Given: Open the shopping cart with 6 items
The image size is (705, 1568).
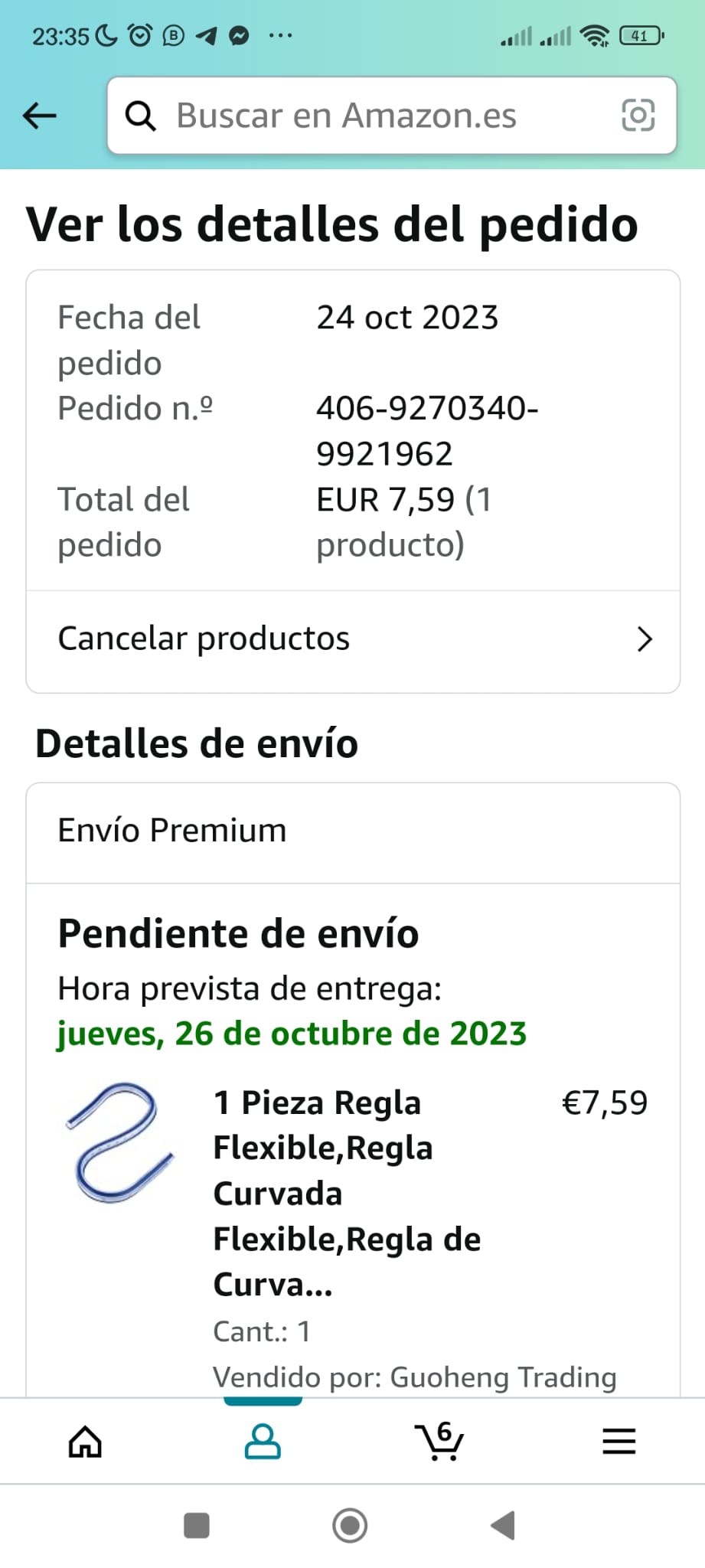Looking at the screenshot, I should tap(439, 1442).
